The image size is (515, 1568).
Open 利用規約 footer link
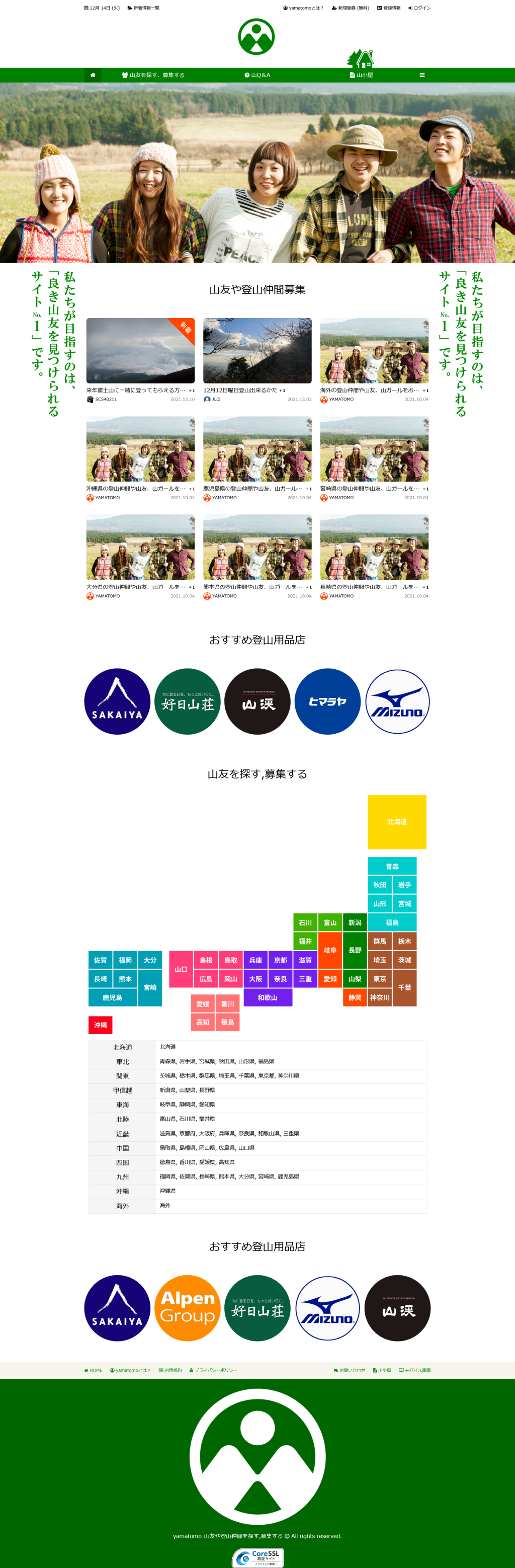(x=170, y=1370)
